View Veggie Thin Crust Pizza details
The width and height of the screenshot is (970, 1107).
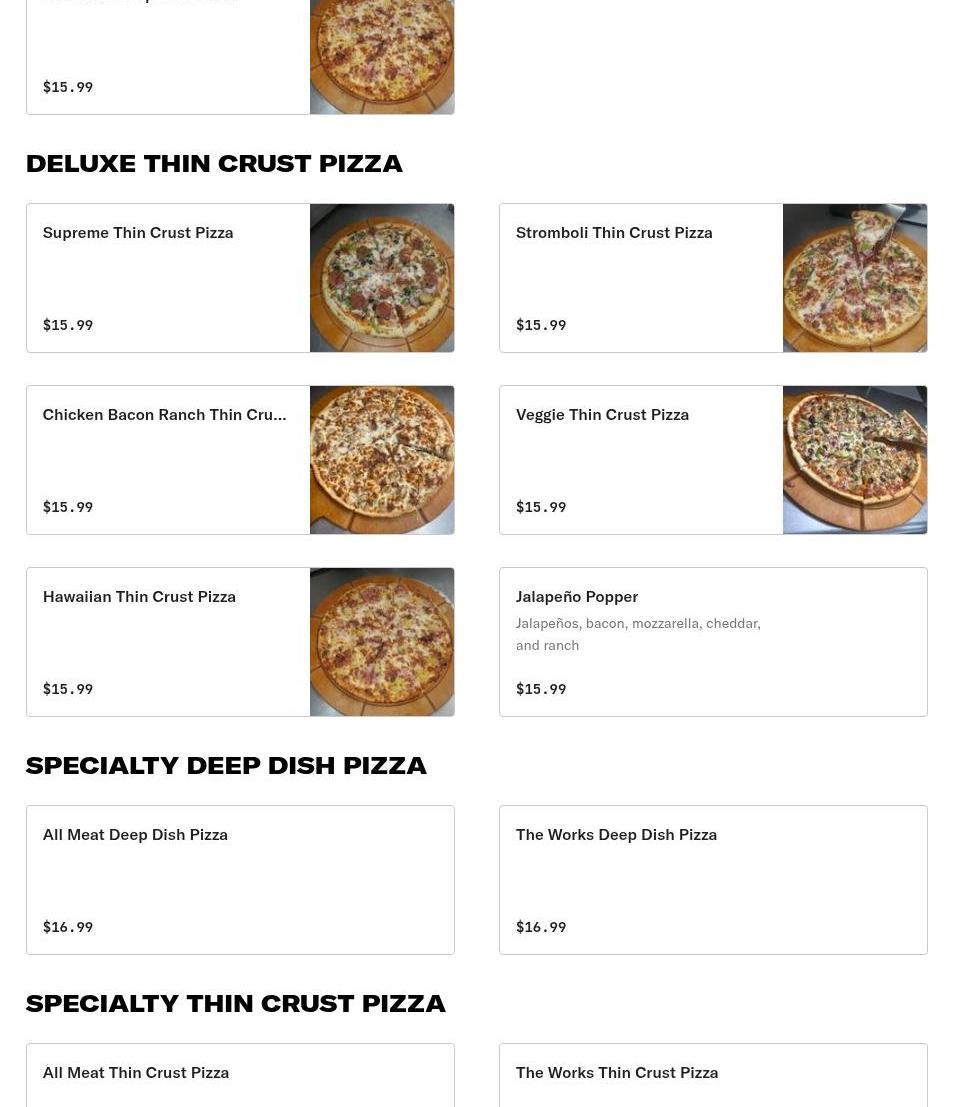click(713, 460)
